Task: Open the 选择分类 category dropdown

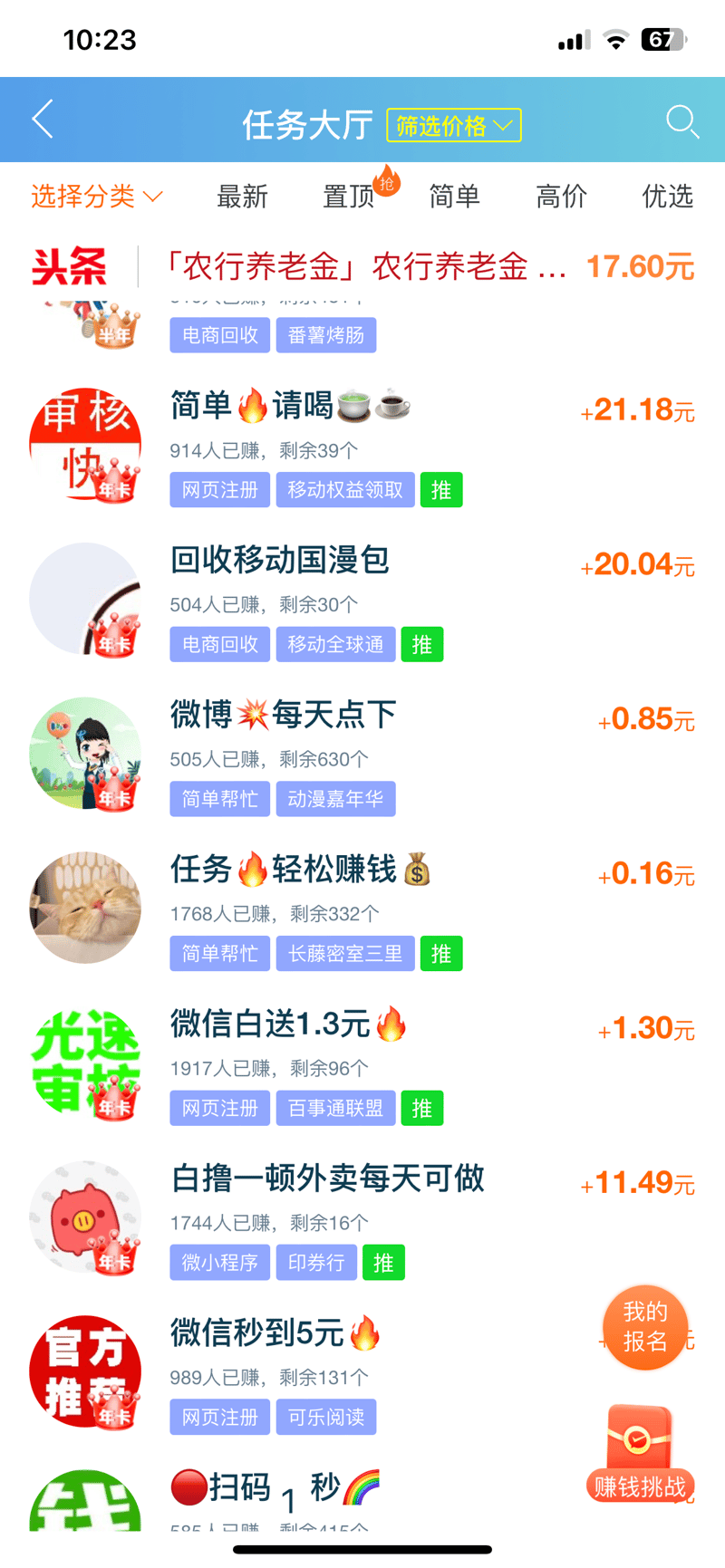Action: point(96,196)
